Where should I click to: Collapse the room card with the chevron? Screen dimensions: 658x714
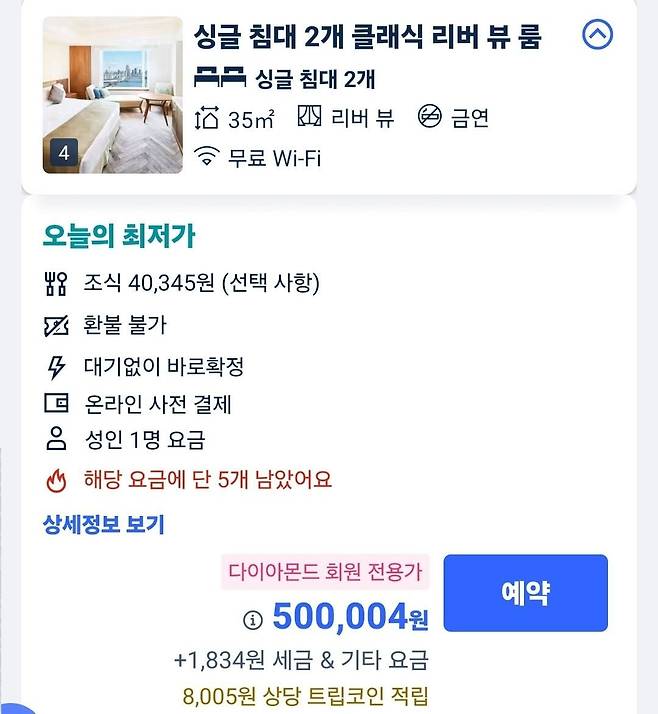pyautogui.click(x=597, y=36)
